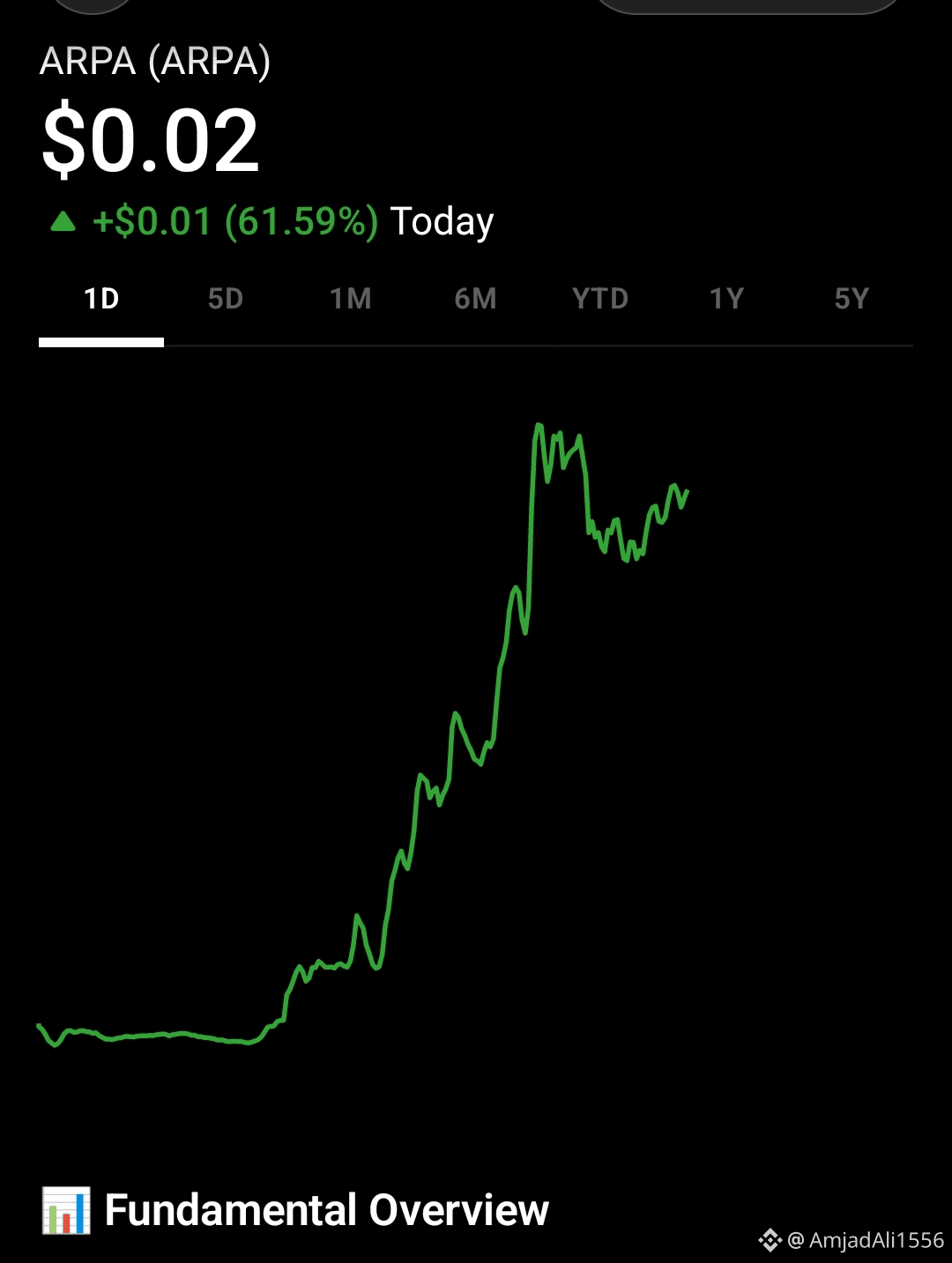The image size is (952, 1263).
Task: View the YTD price chart
Action: click(x=600, y=300)
